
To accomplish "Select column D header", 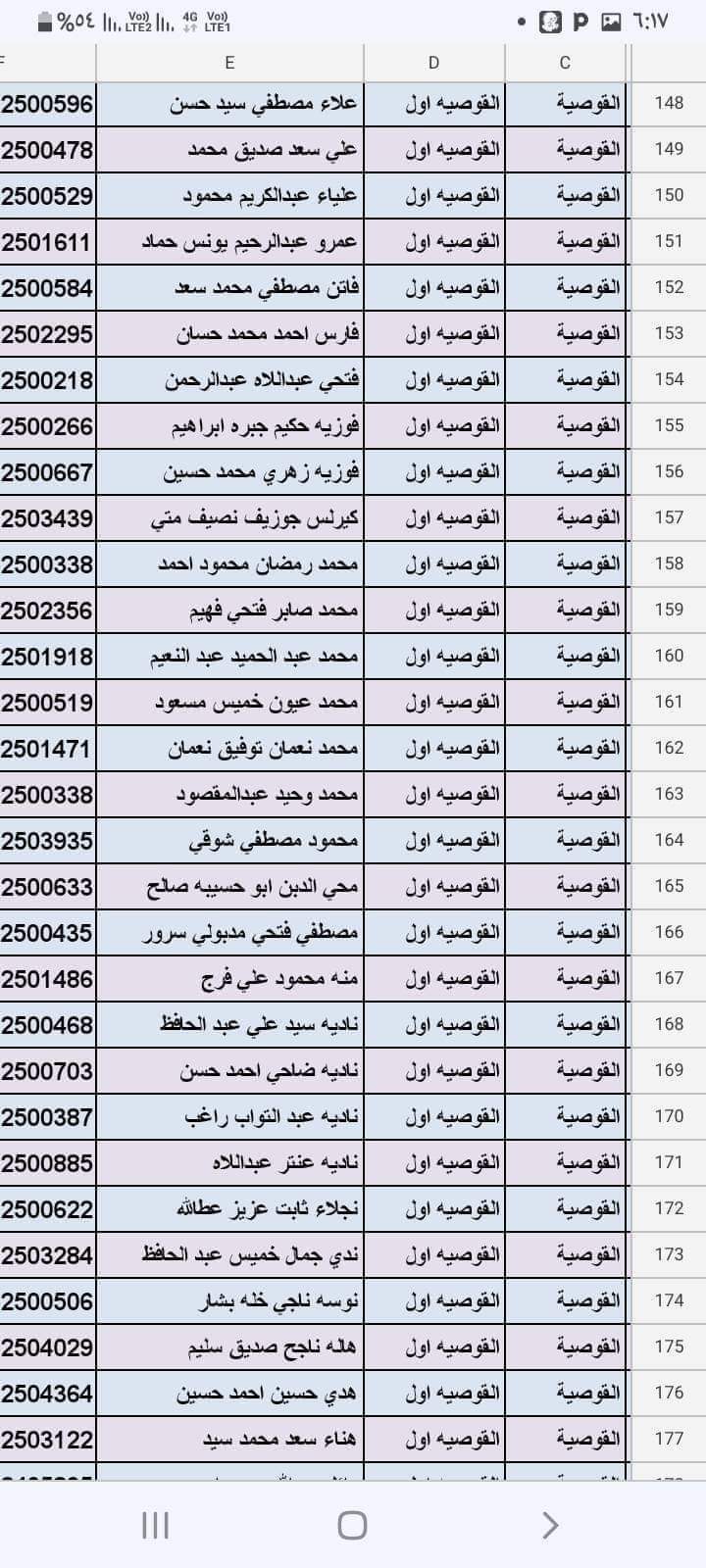I will click(x=434, y=63).
